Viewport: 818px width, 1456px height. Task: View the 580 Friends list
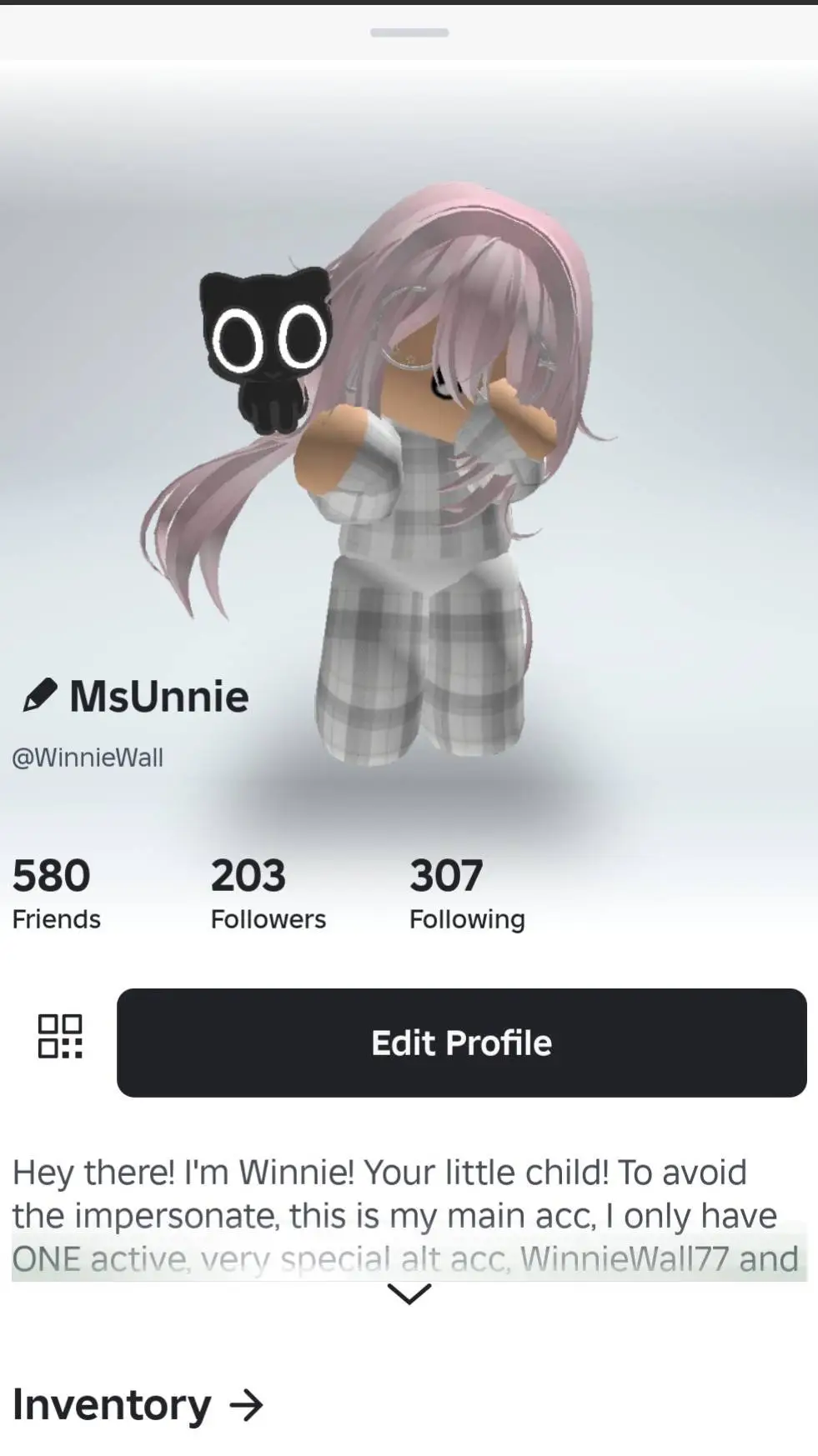click(x=56, y=893)
